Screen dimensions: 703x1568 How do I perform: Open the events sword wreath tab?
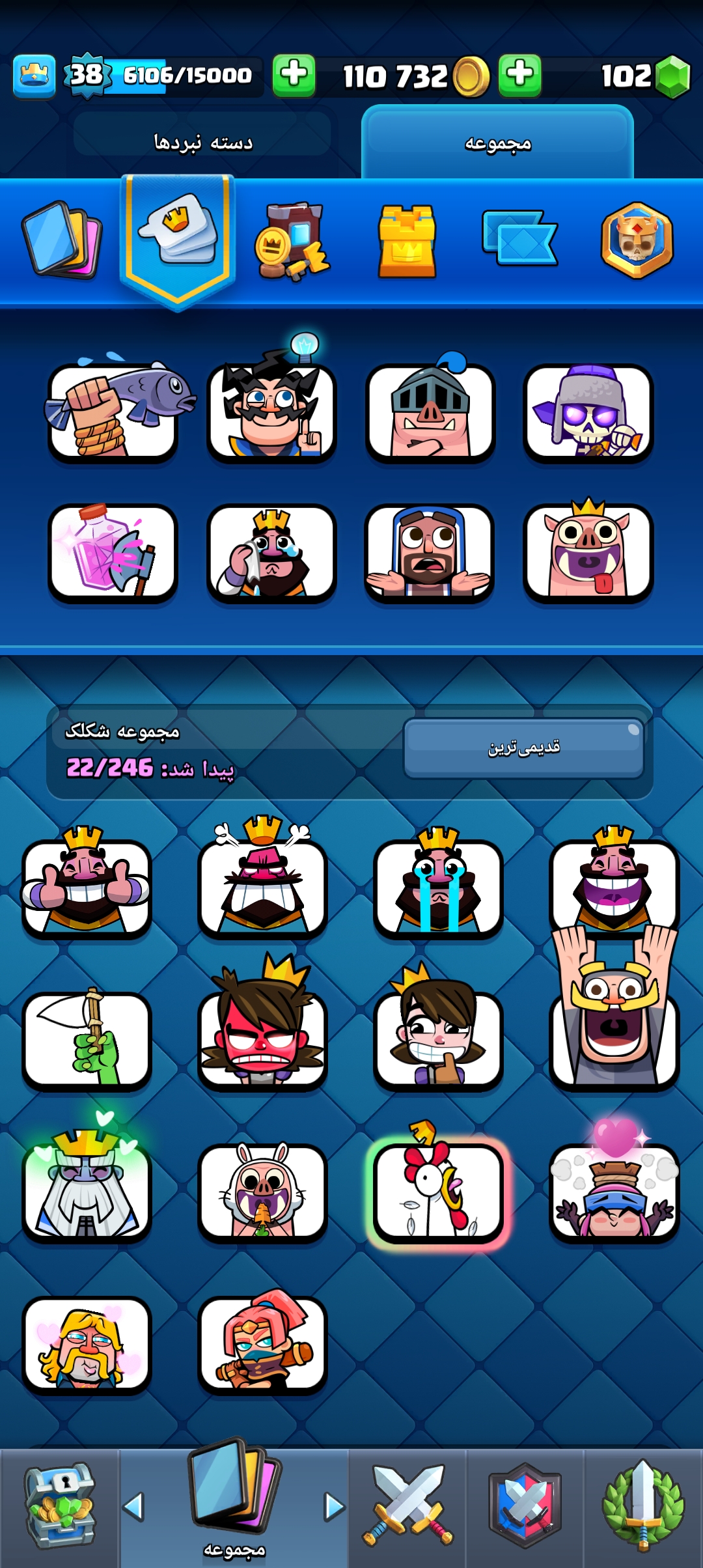tap(643, 1505)
